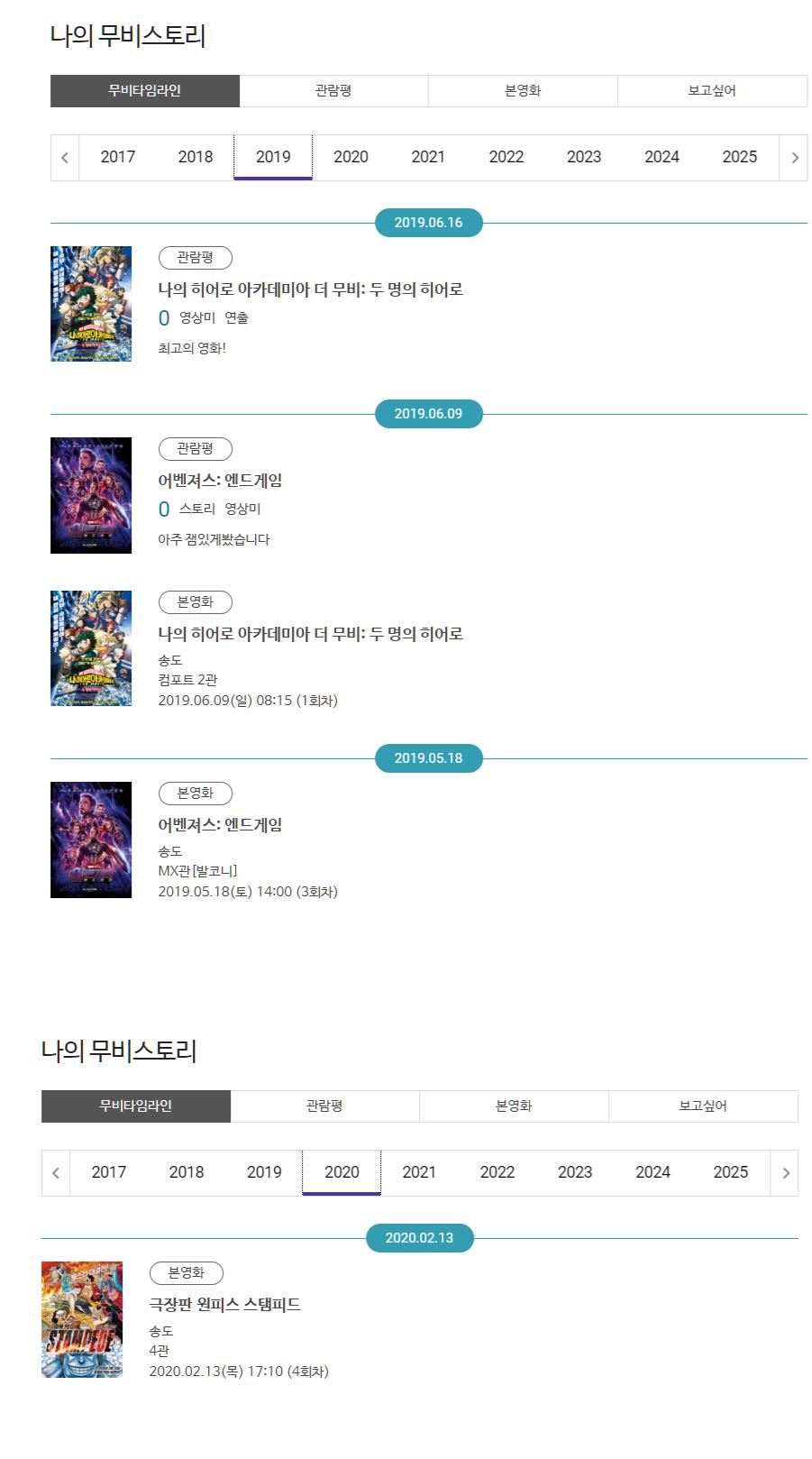Open Avengers Endgame review saying 아주 잼있게봤습니다
The image size is (812, 1459).
tap(220, 481)
